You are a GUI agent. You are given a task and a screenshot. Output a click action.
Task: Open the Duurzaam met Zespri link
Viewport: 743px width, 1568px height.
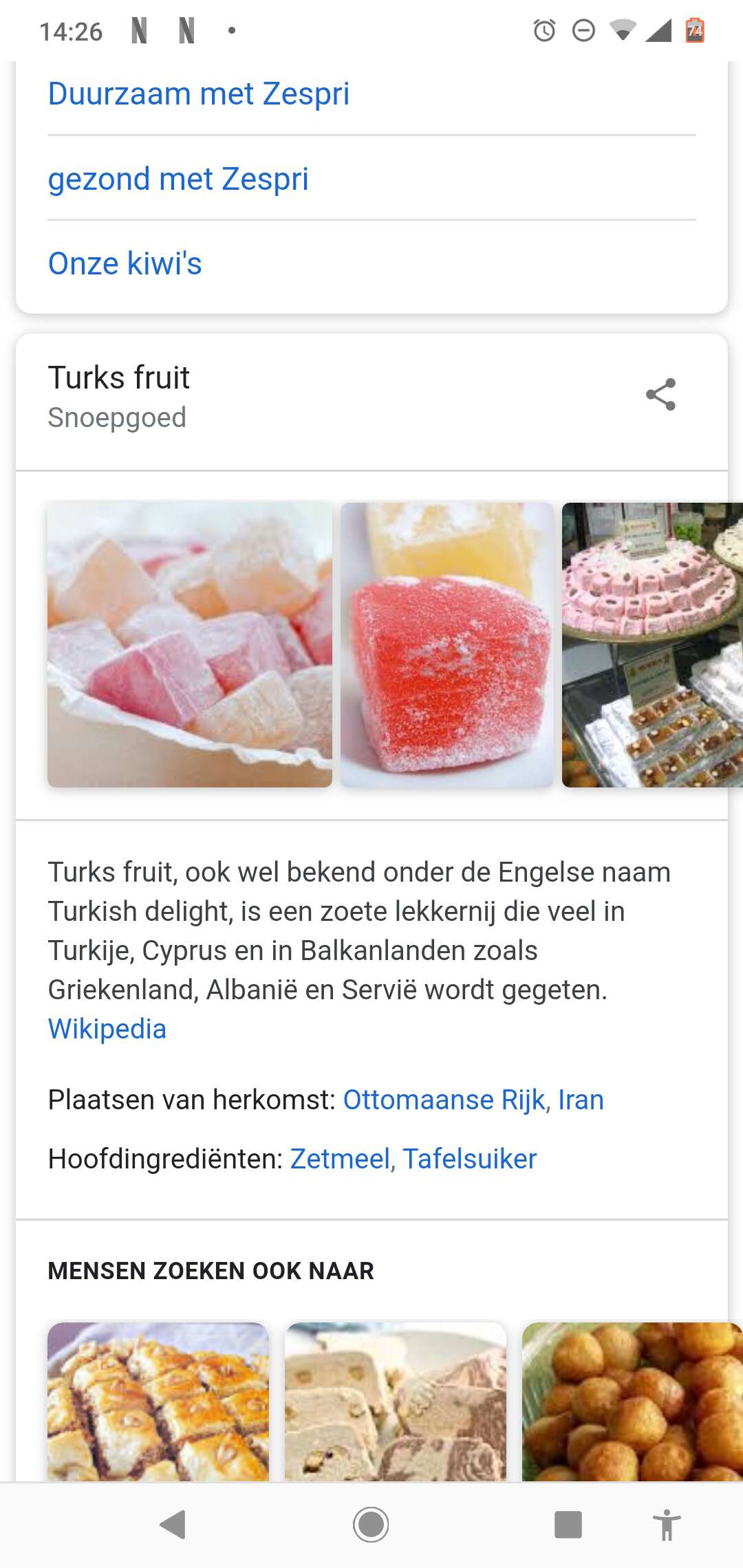199,94
